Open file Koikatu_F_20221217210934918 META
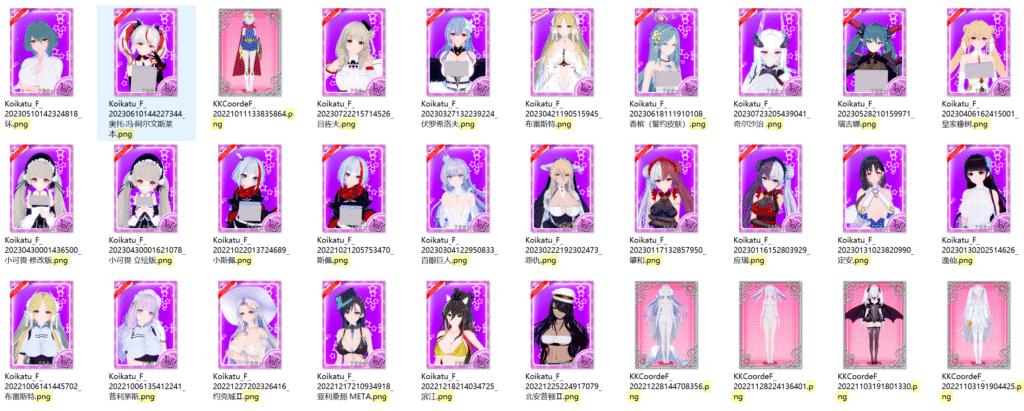This screenshot has width=1024, height=411. point(351,323)
